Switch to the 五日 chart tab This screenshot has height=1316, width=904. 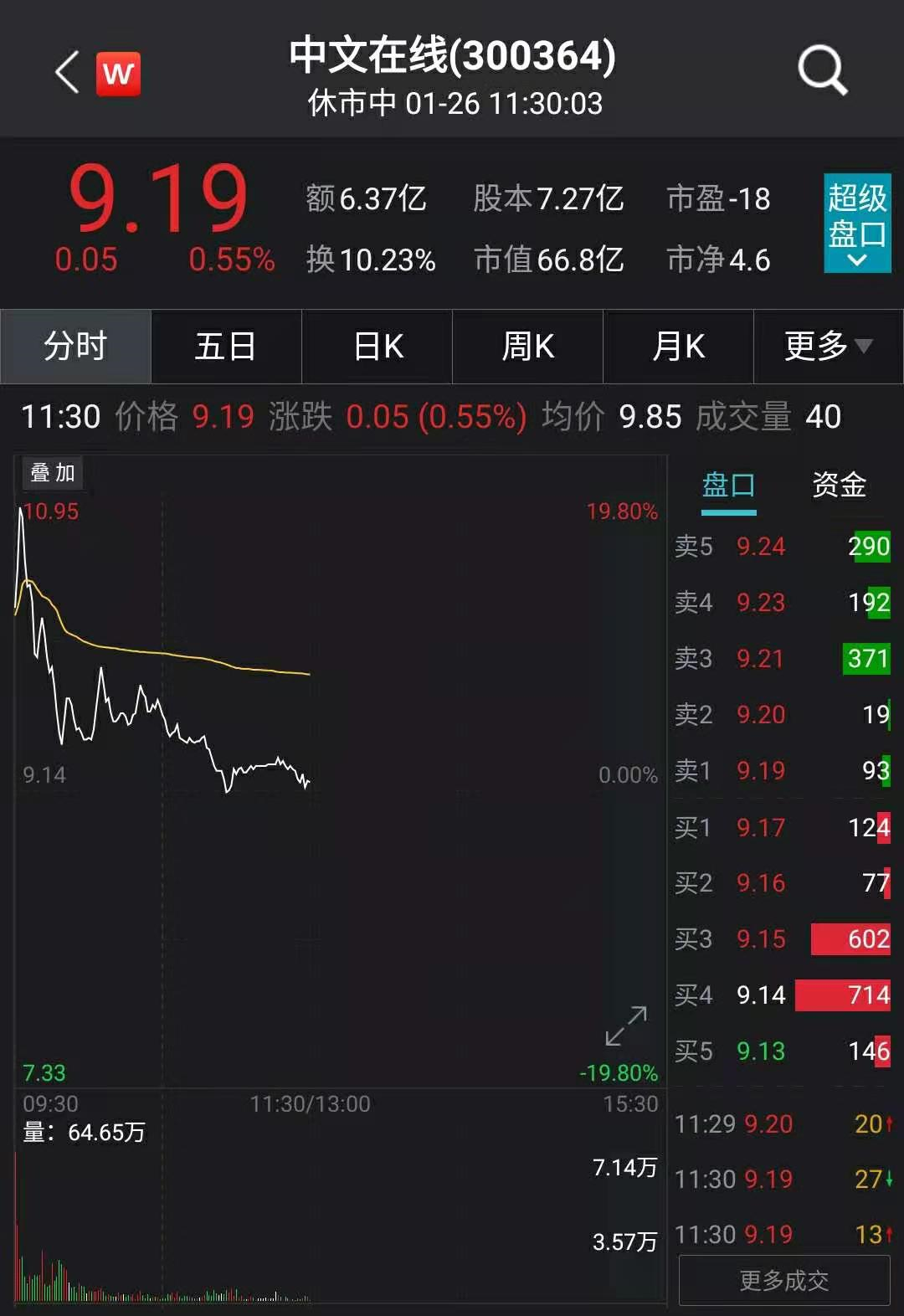pos(226,347)
